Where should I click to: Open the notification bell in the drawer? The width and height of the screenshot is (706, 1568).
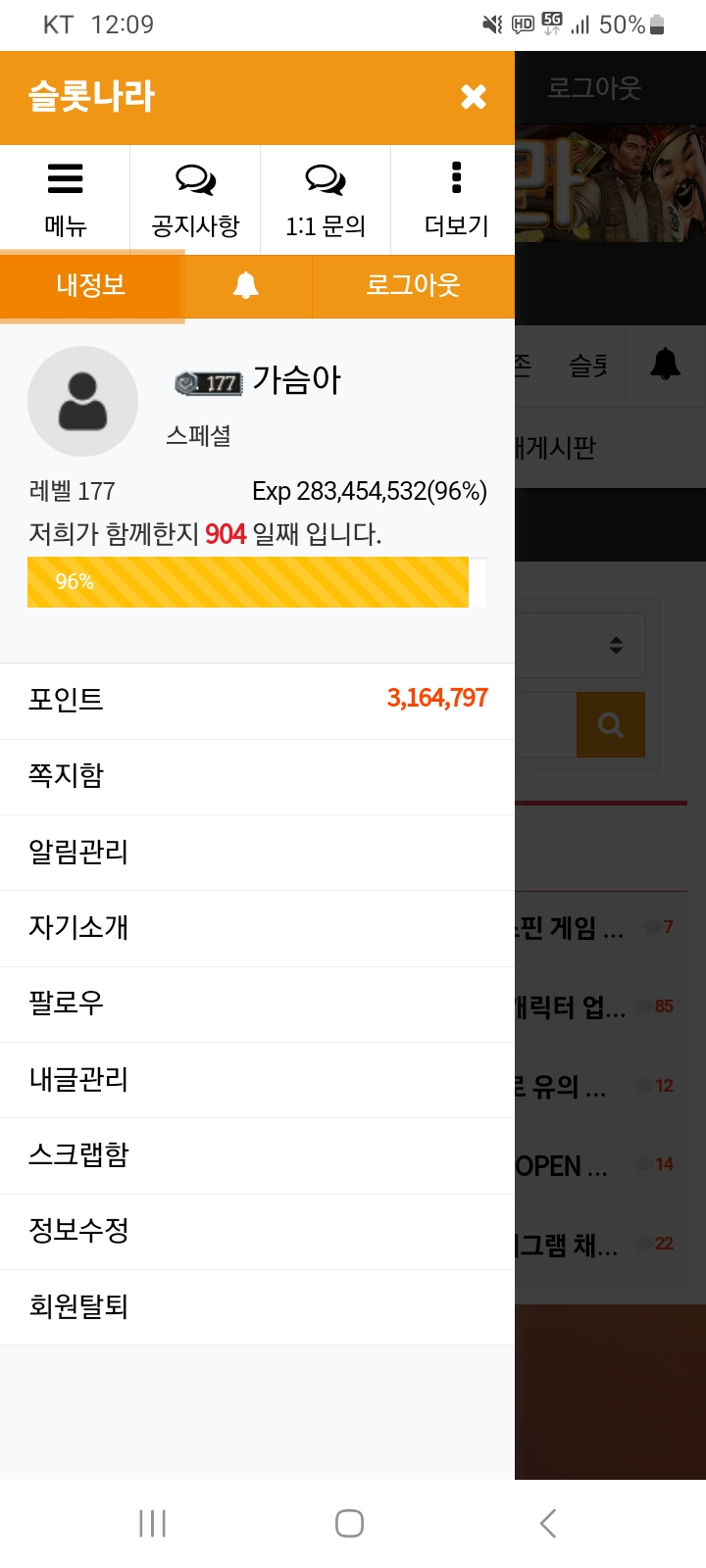pyautogui.click(x=246, y=285)
